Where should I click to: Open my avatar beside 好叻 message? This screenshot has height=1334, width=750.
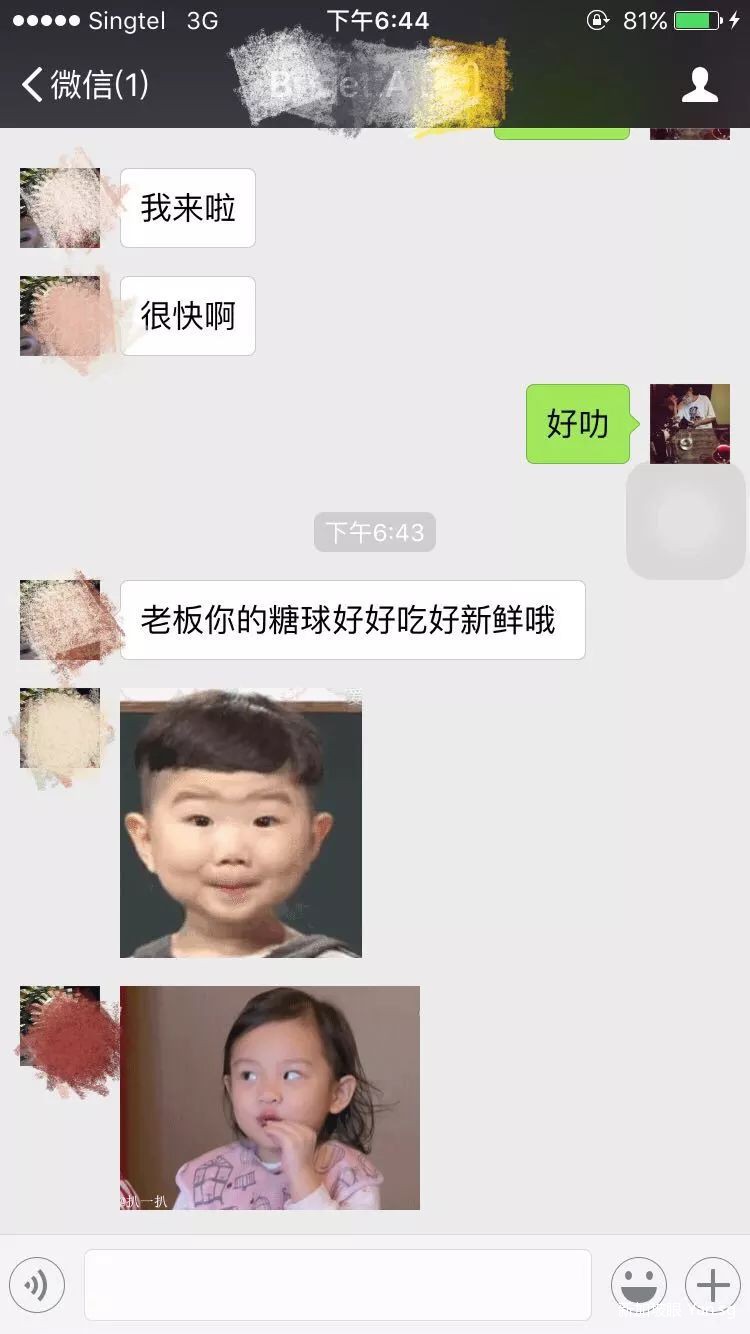[689, 423]
